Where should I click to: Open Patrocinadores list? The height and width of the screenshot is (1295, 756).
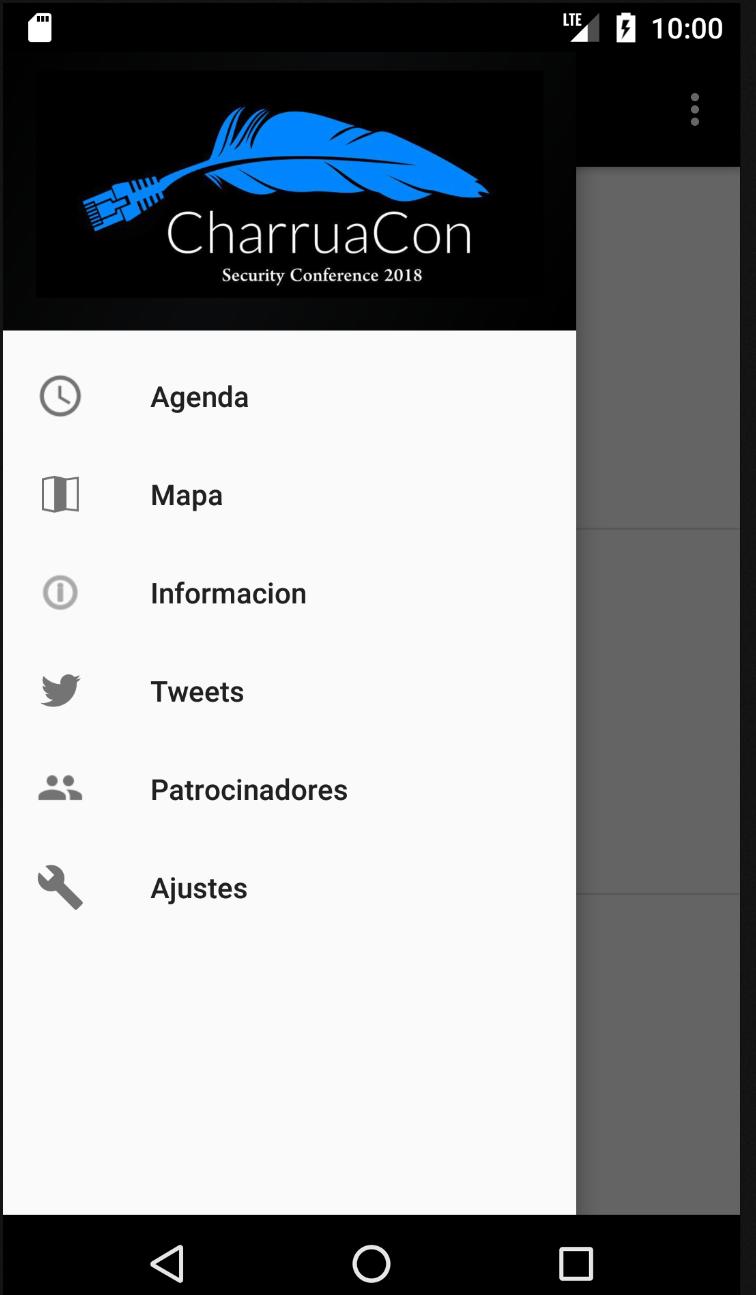tap(249, 790)
